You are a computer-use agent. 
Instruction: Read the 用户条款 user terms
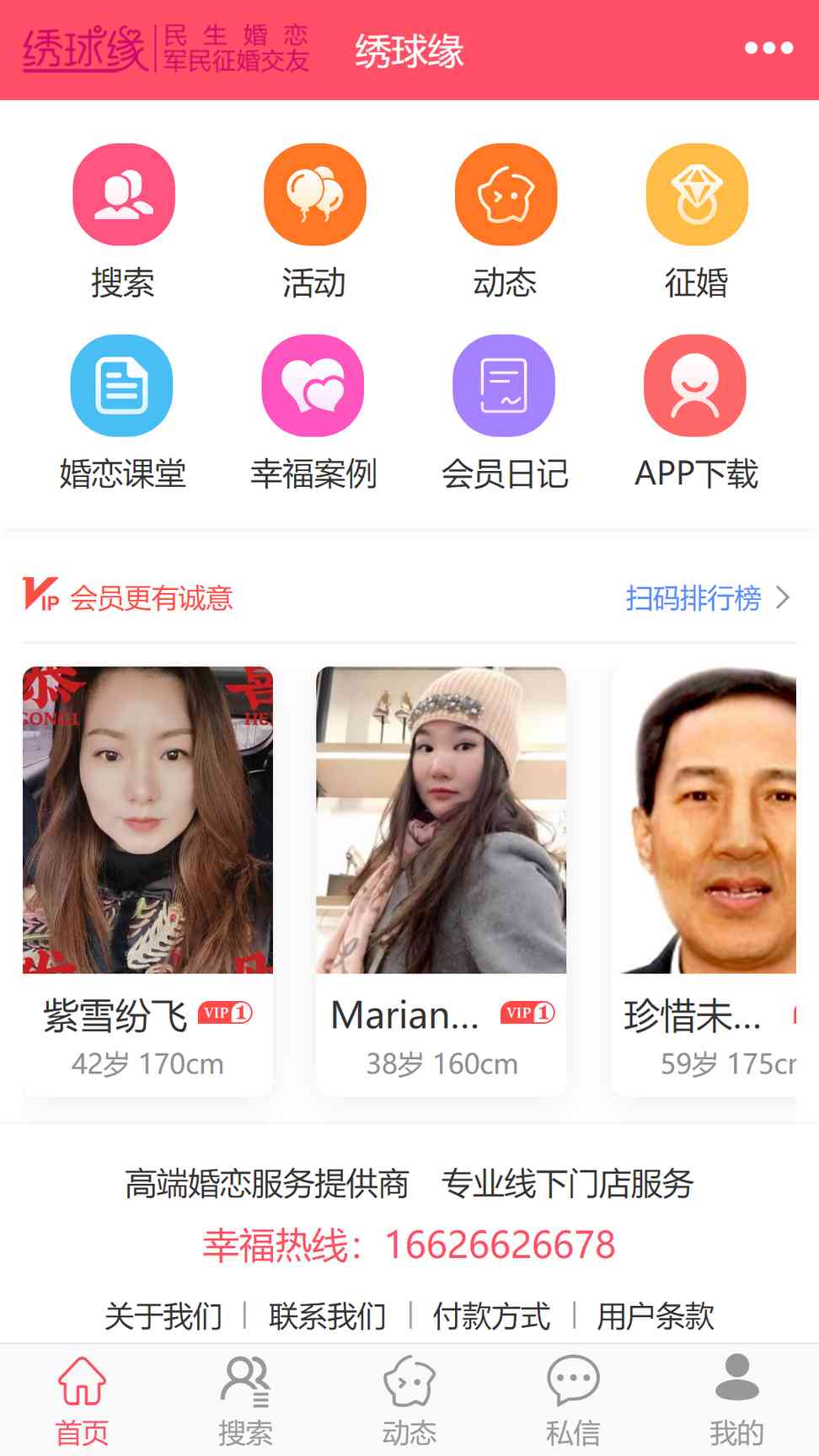(656, 1315)
